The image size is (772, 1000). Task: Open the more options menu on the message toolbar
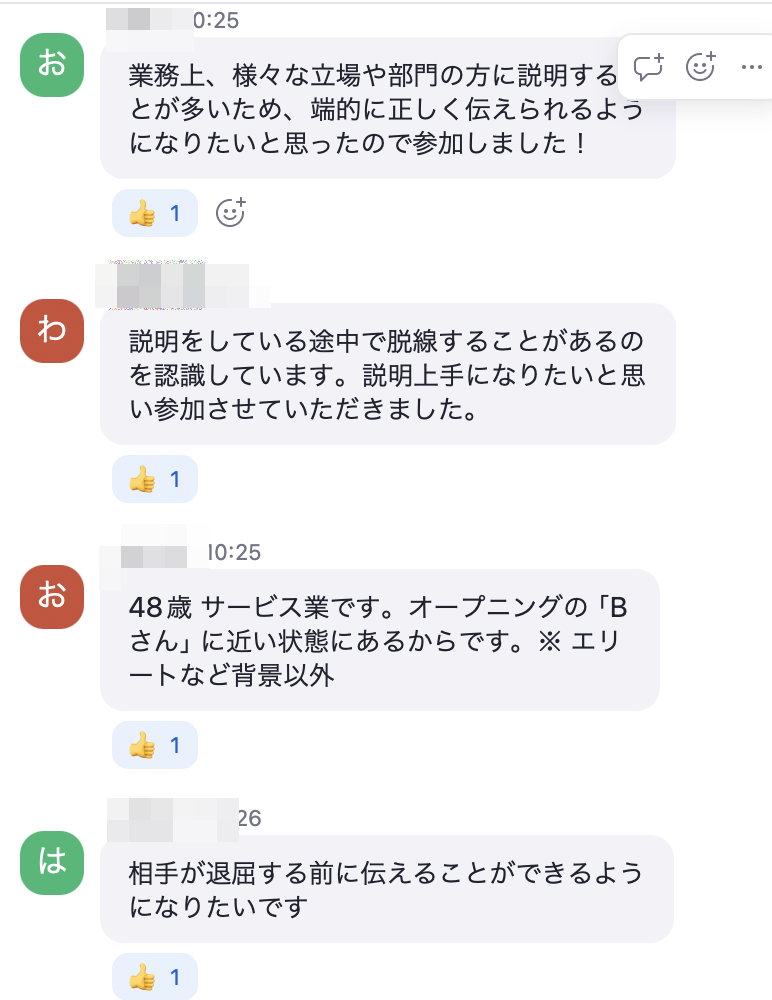pos(751,67)
